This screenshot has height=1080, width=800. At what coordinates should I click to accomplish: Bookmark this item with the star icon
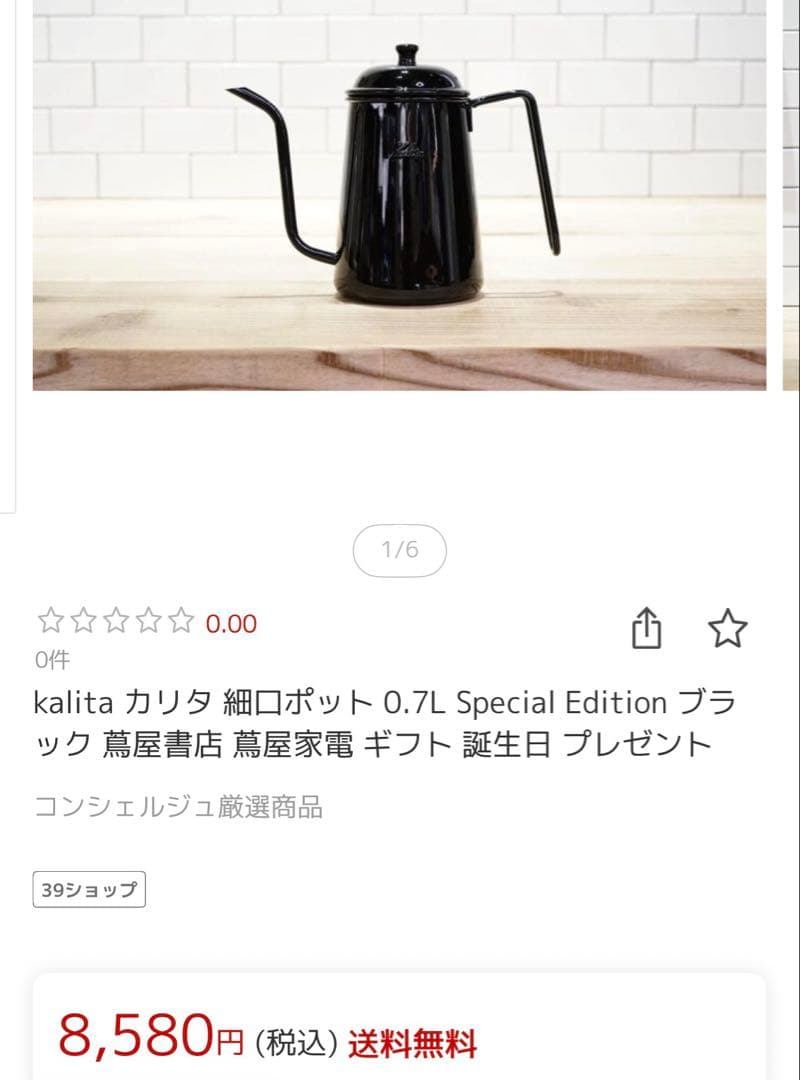coord(729,627)
